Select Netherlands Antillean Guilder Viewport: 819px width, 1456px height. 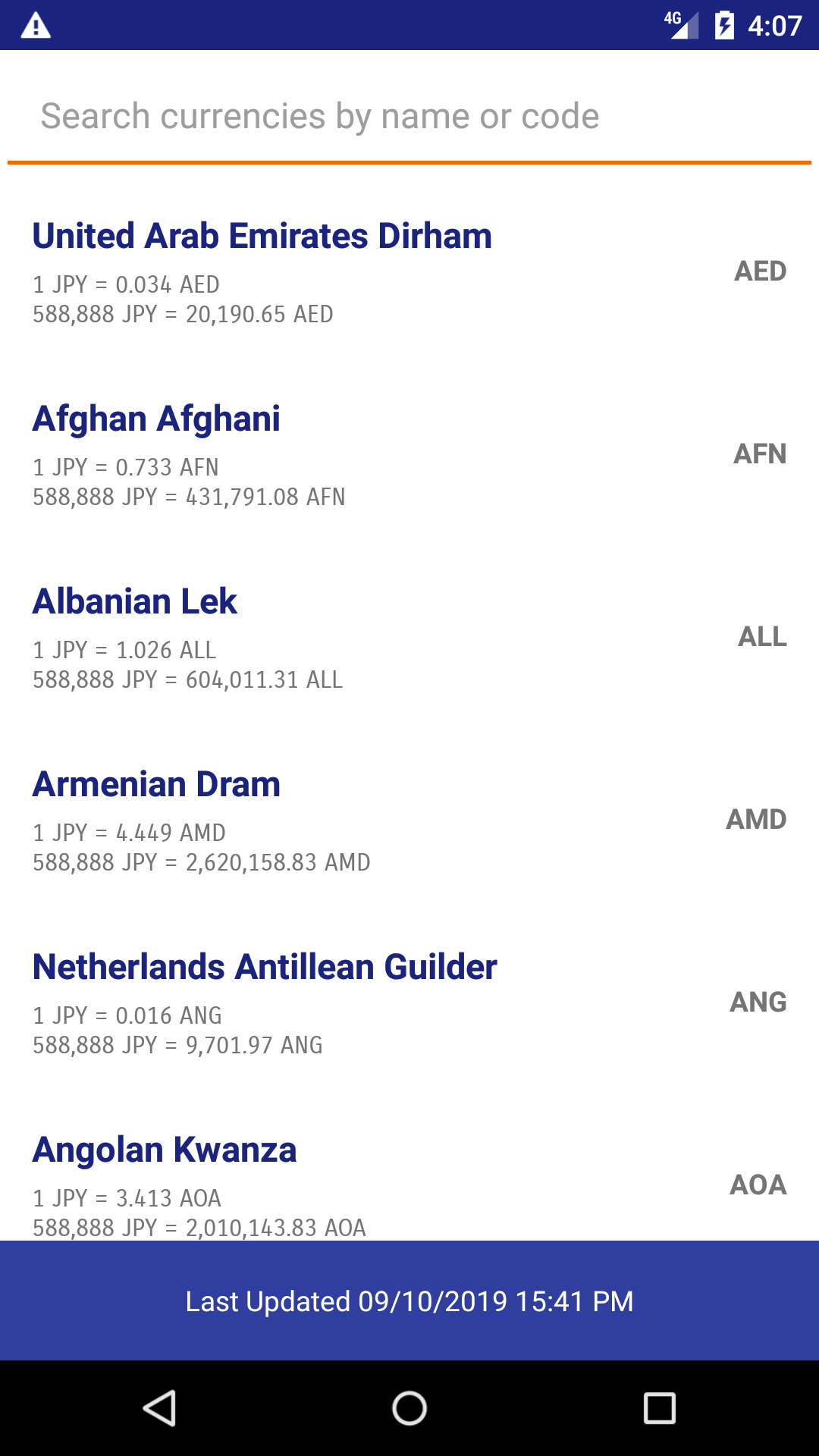(409, 1003)
